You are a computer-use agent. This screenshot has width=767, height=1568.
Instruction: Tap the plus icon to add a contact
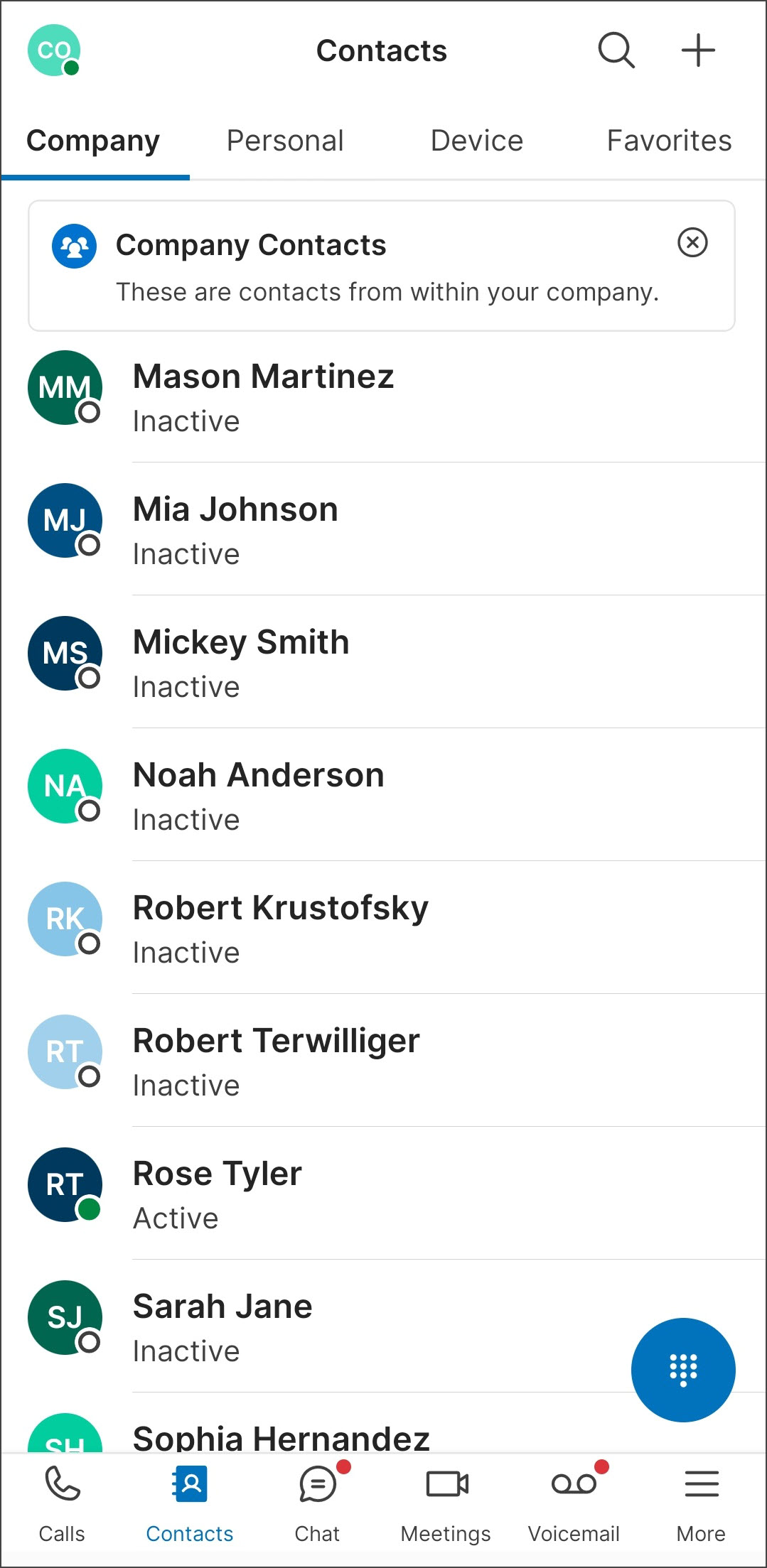(697, 50)
